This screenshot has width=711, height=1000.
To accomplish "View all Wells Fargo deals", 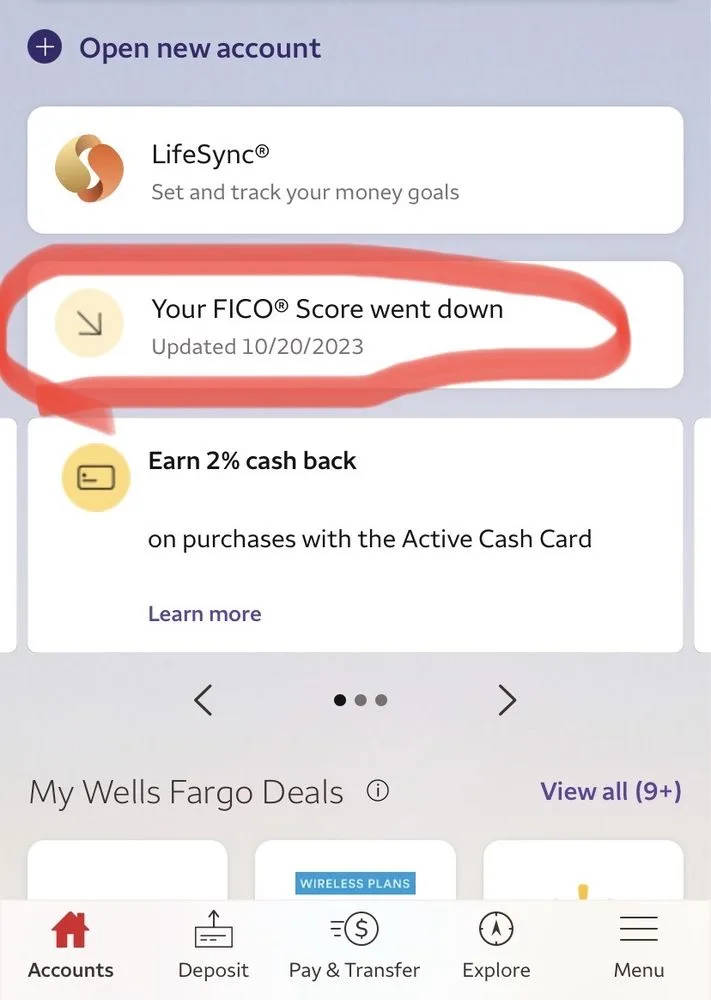I will point(610,792).
